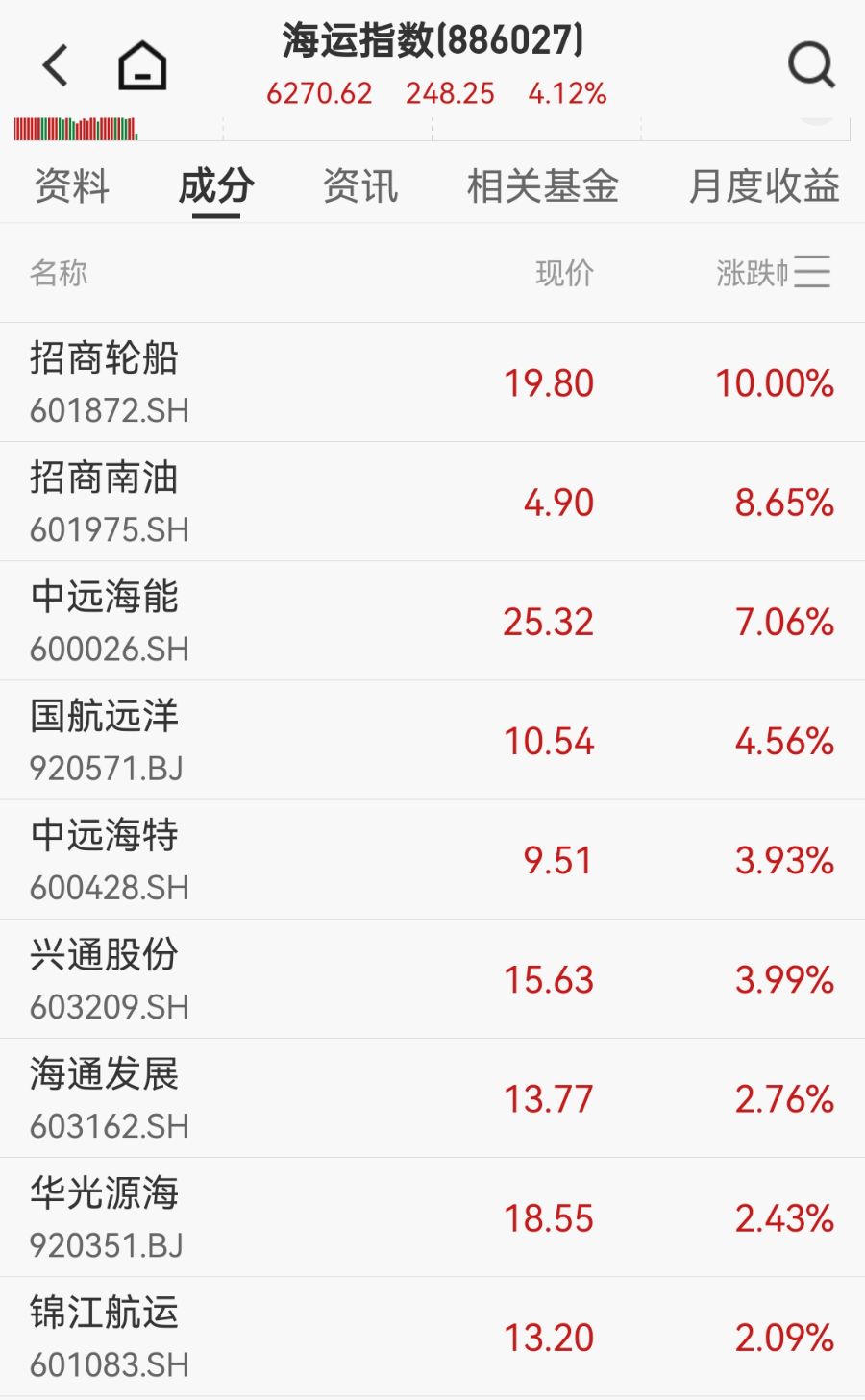Open the 相关基金 tab
This screenshot has height=1400, width=865.
[543, 186]
